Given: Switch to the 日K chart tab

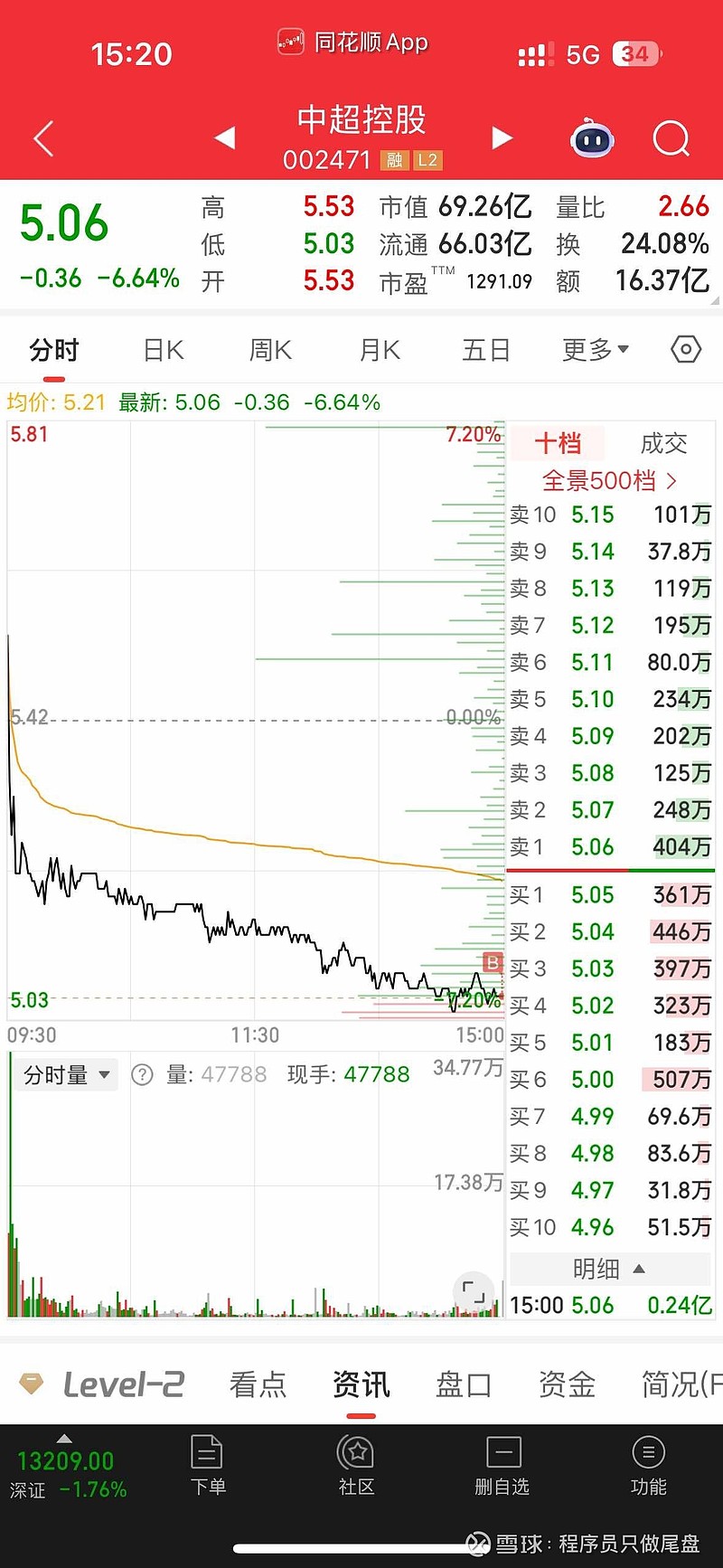Looking at the screenshot, I should [x=164, y=350].
